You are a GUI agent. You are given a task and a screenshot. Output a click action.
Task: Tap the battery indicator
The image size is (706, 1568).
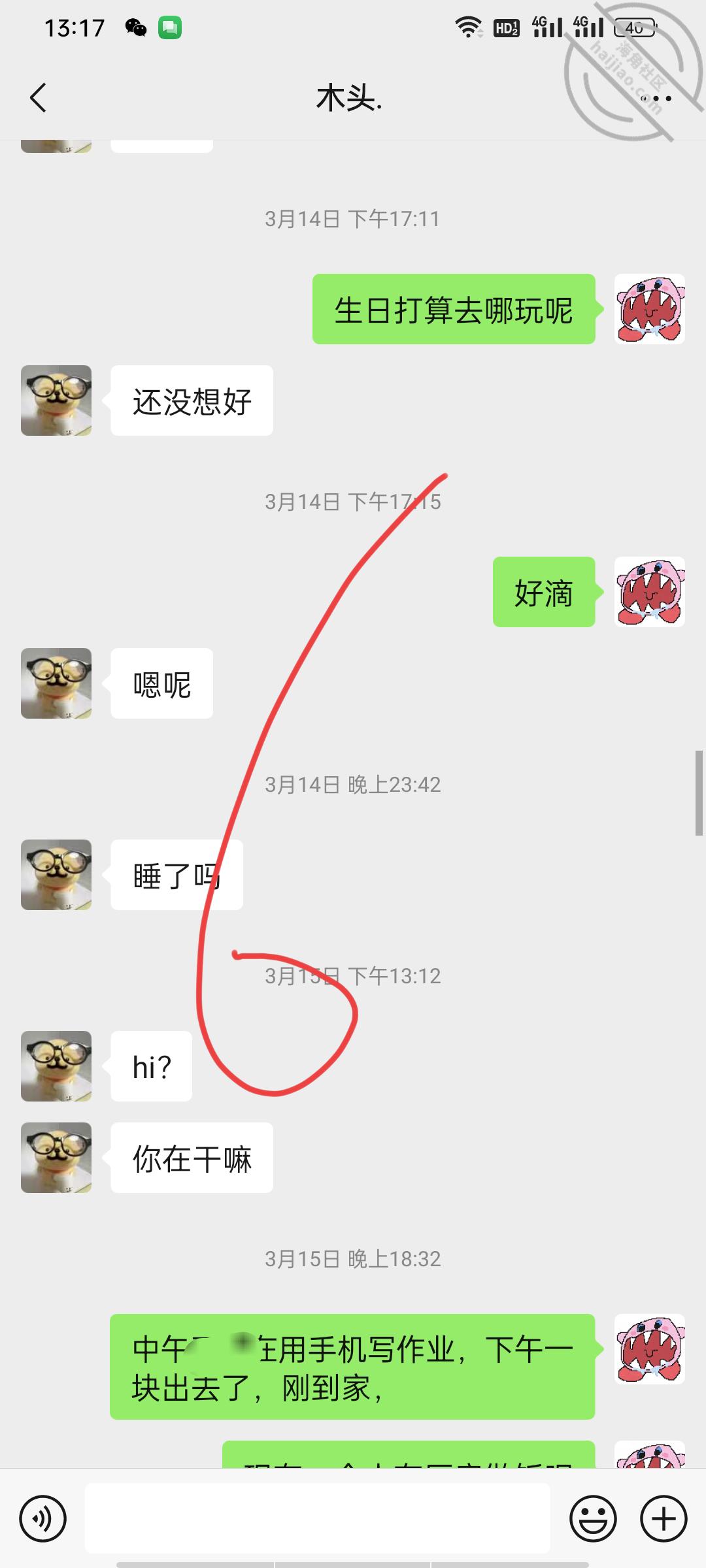tap(631, 27)
